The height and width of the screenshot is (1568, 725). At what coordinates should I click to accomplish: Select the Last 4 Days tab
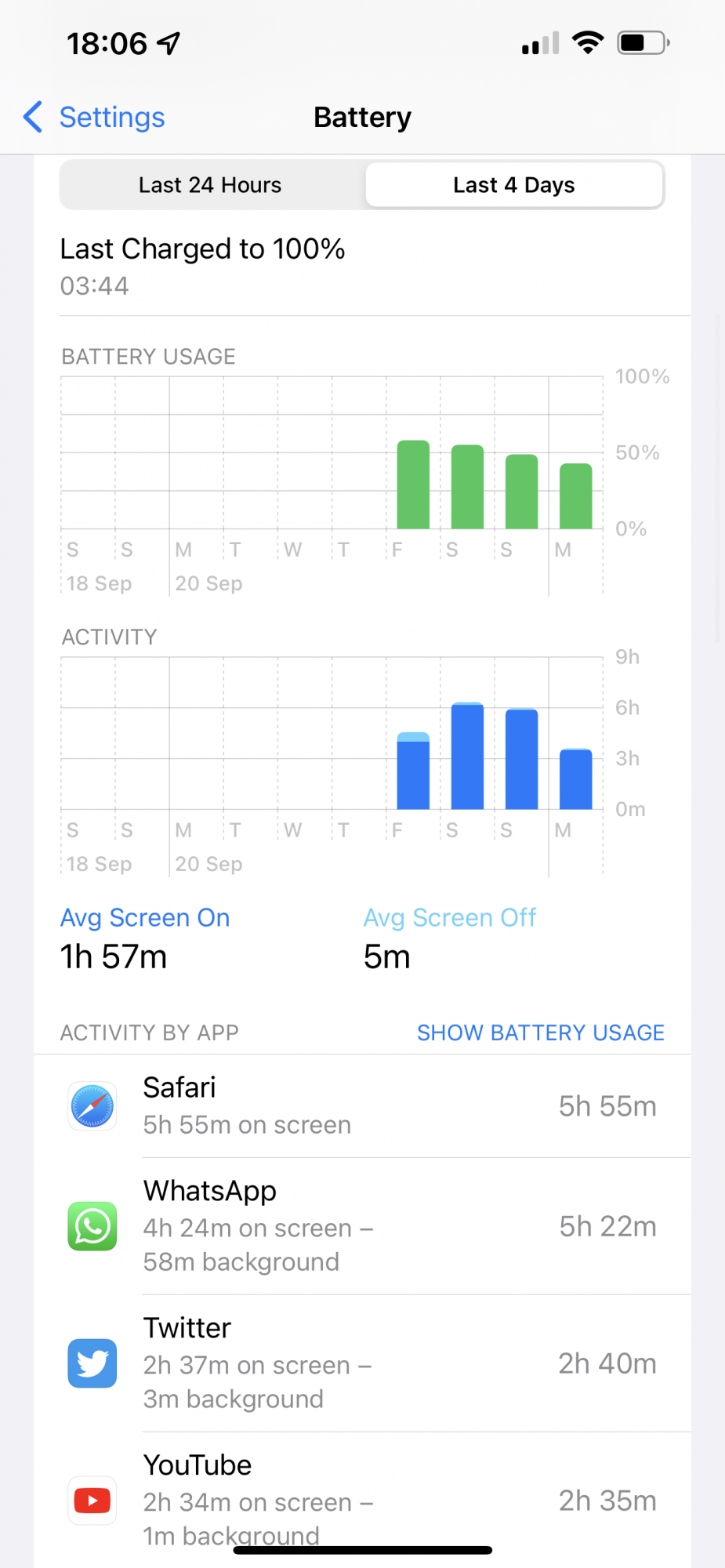tap(514, 185)
